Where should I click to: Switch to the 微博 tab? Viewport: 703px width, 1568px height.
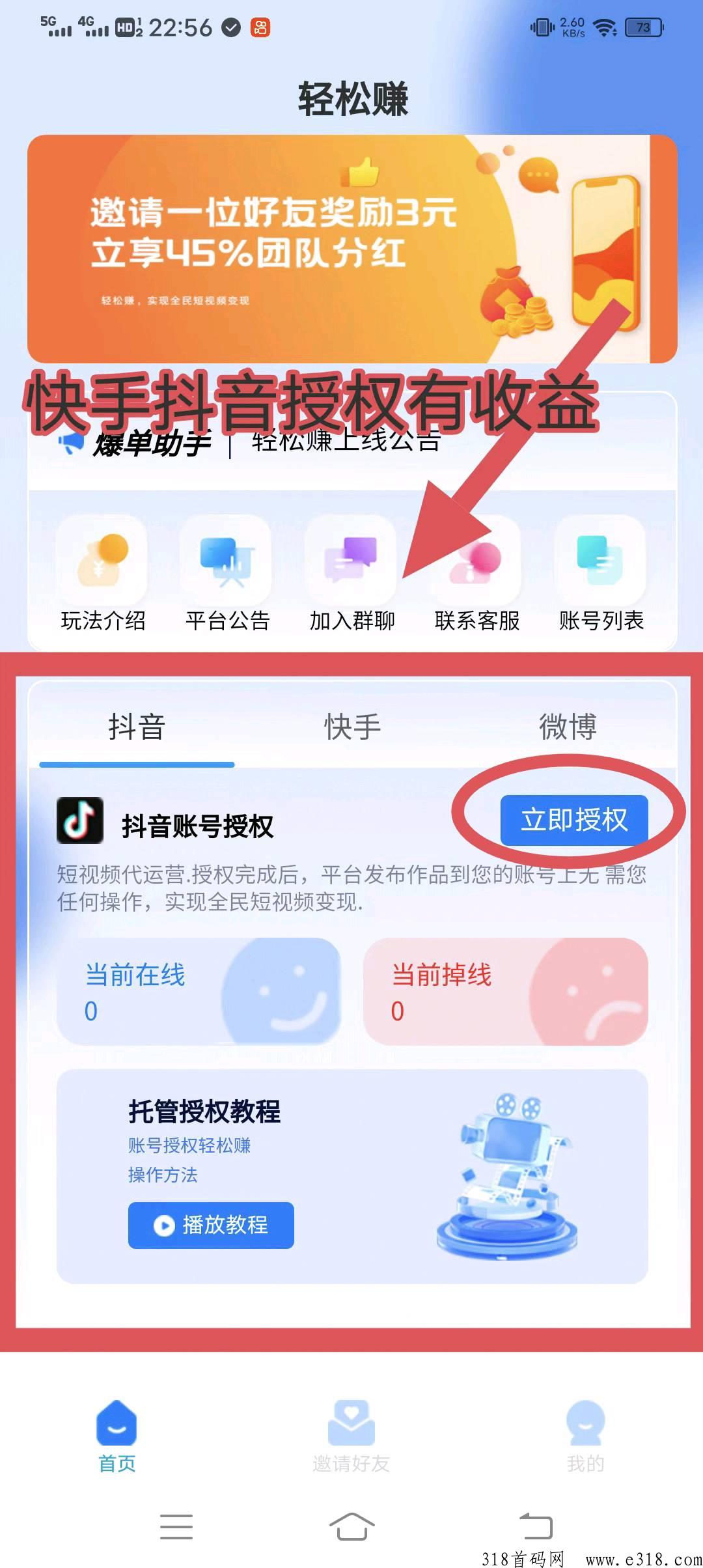point(567,727)
